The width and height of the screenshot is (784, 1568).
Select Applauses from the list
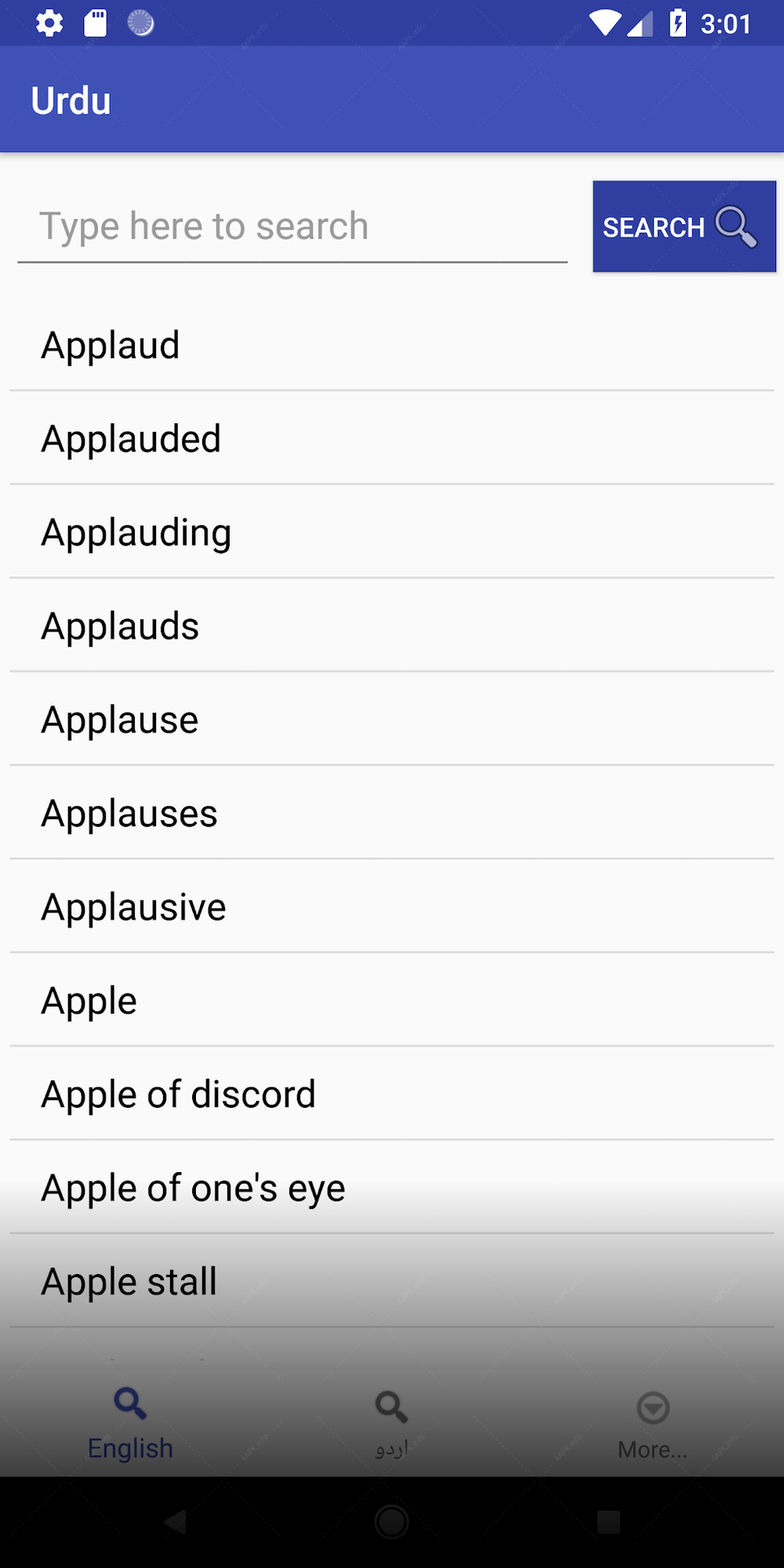392,813
